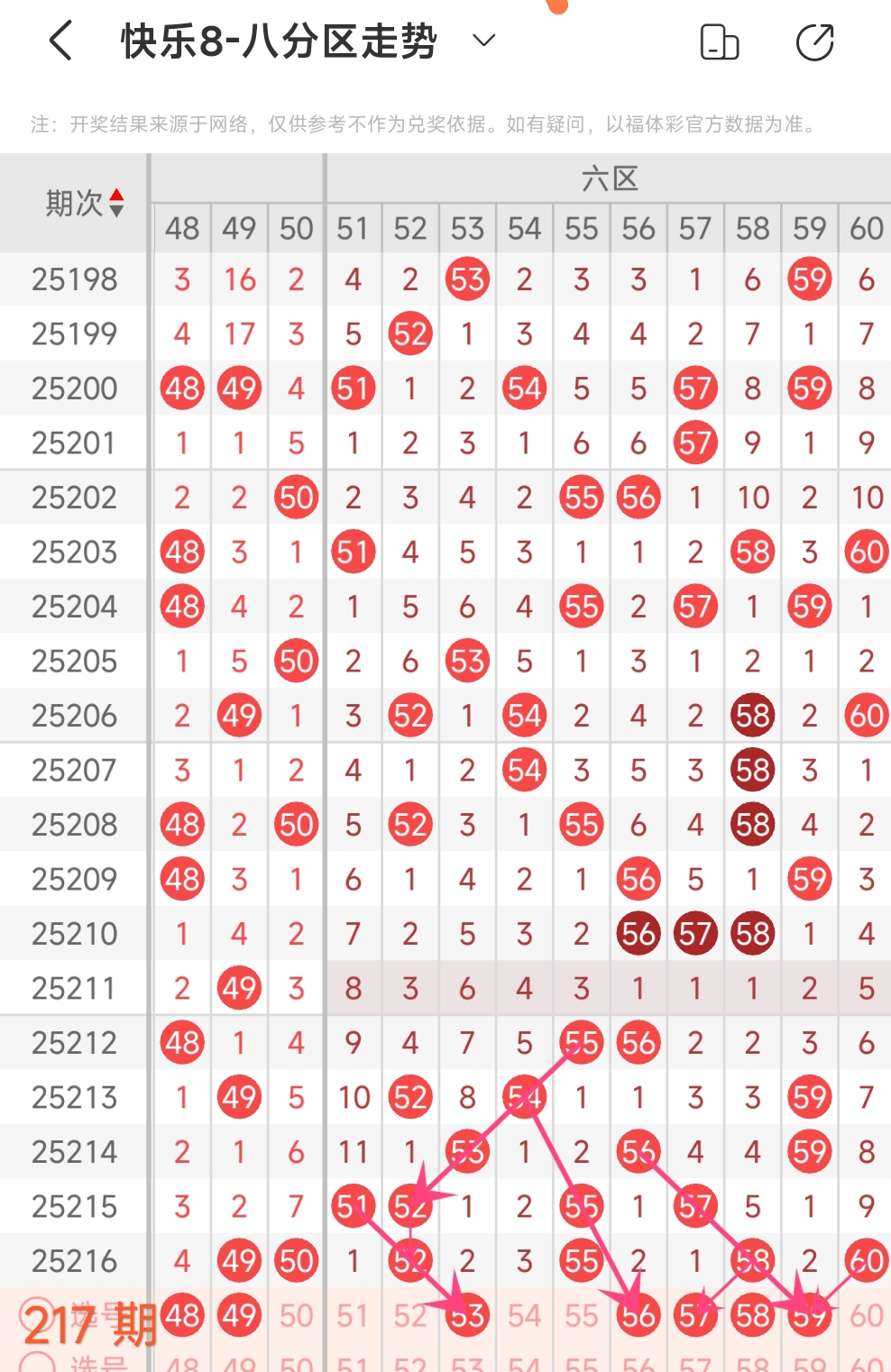This screenshot has width=891, height=1372.
Task: Deselect number 48 in the first 选号 row
Action: pyautogui.click(x=182, y=1315)
